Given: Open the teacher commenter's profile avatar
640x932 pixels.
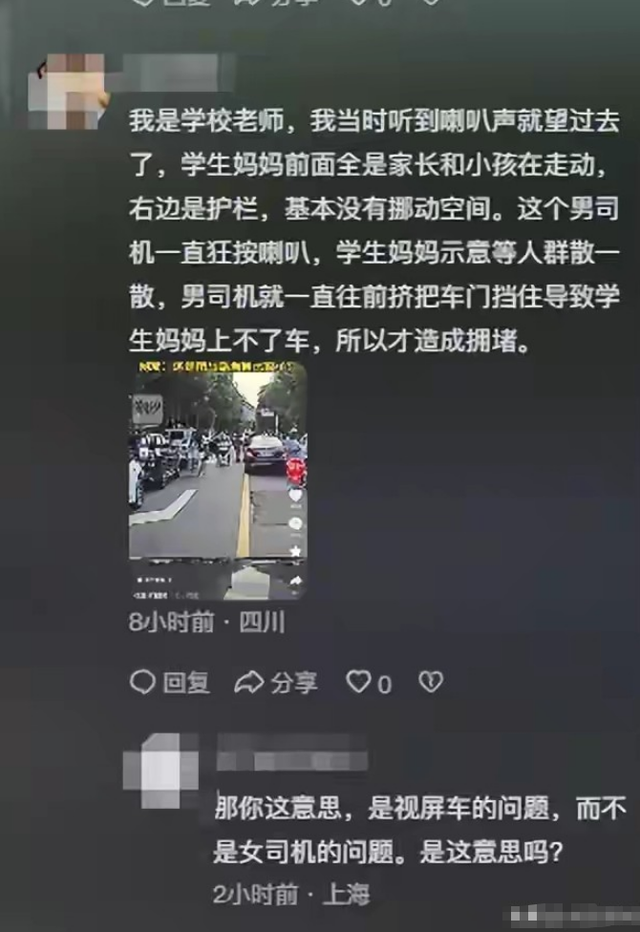Looking at the screenshot, I should point(68,92).
